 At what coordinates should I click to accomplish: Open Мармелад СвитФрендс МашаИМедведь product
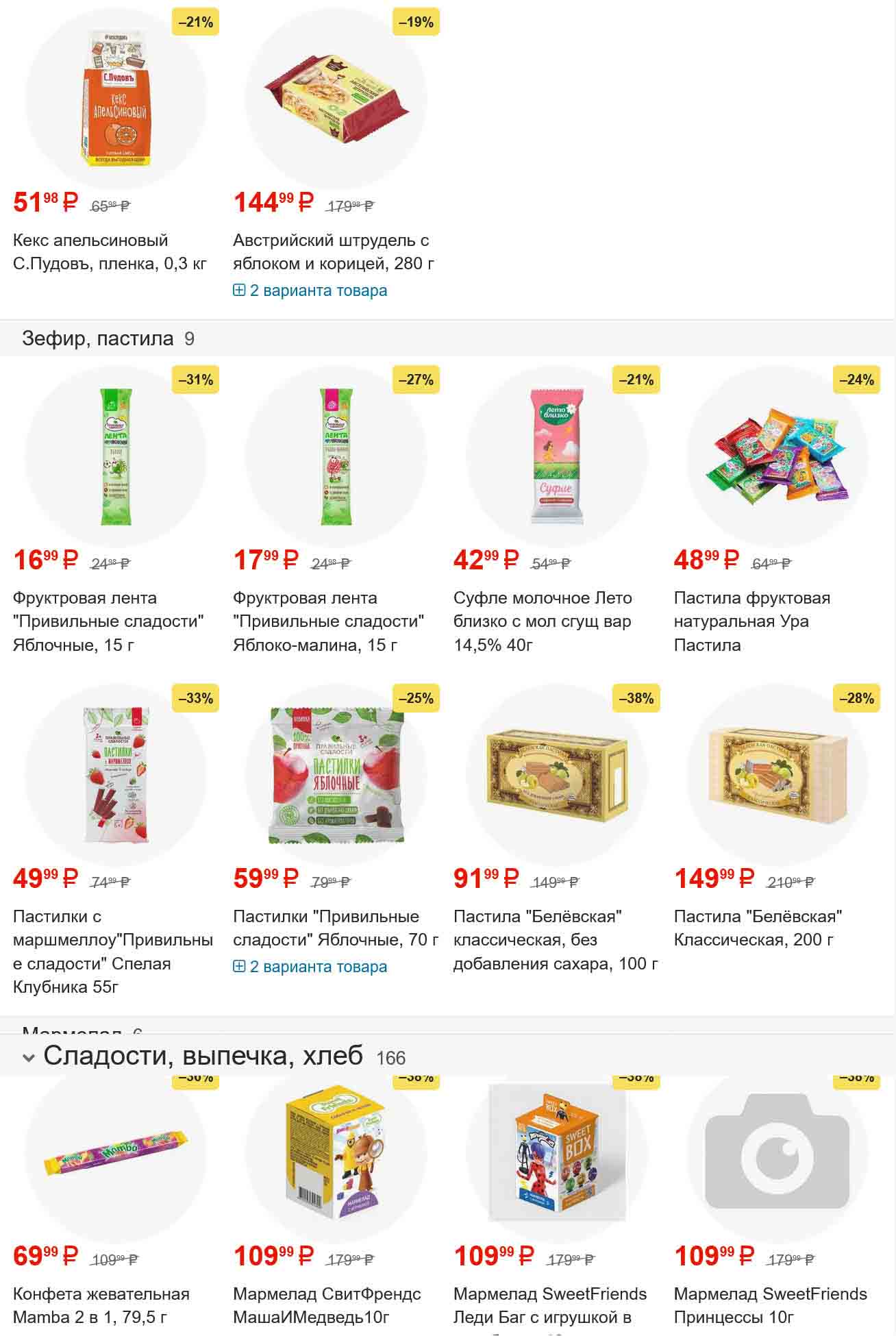point(327,1305)
